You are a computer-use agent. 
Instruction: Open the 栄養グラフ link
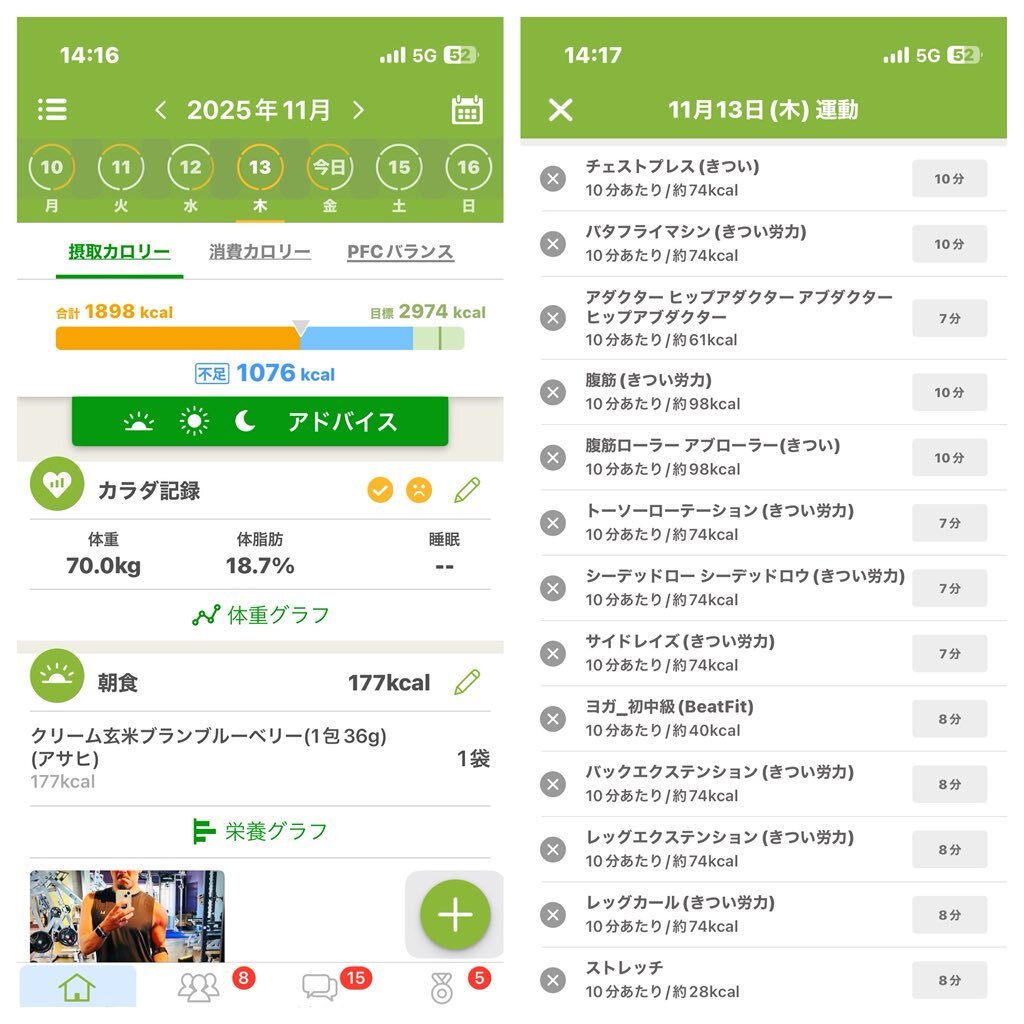click(261, 831)
